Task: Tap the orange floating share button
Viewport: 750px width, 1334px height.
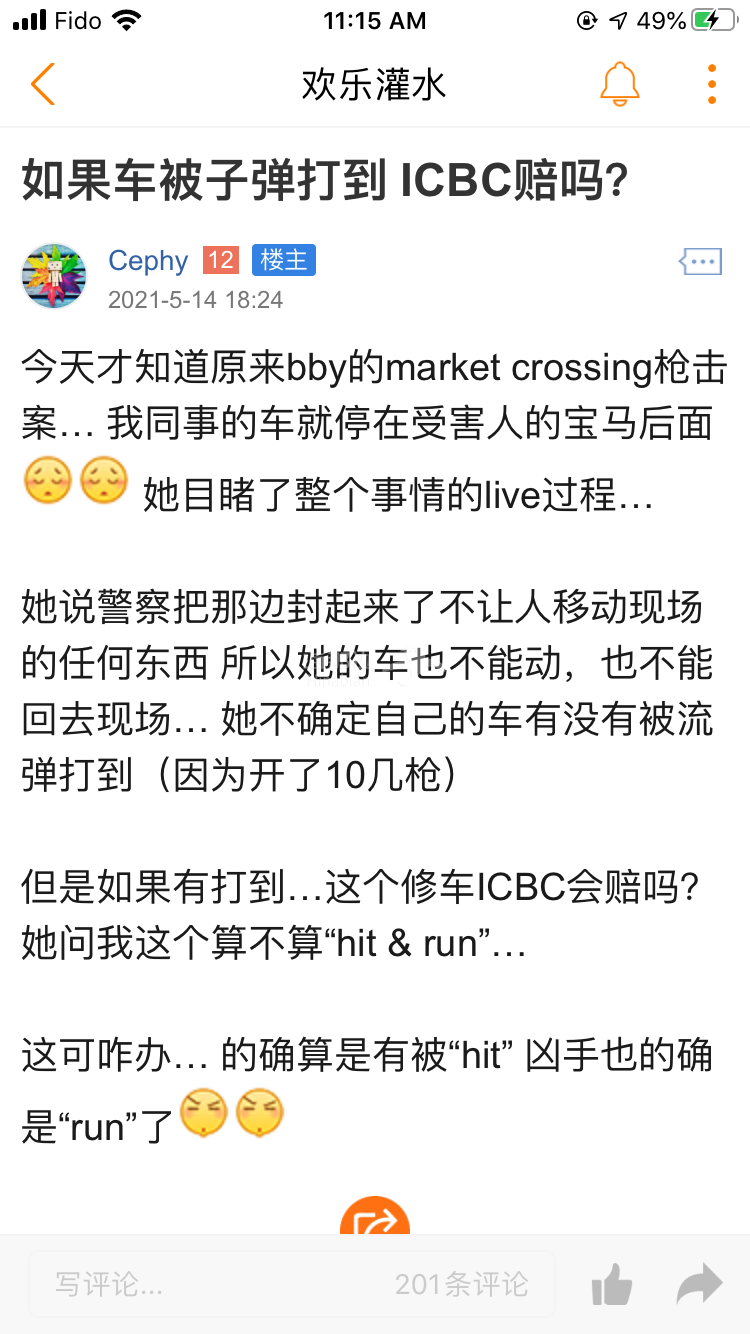Action: 375,1218
